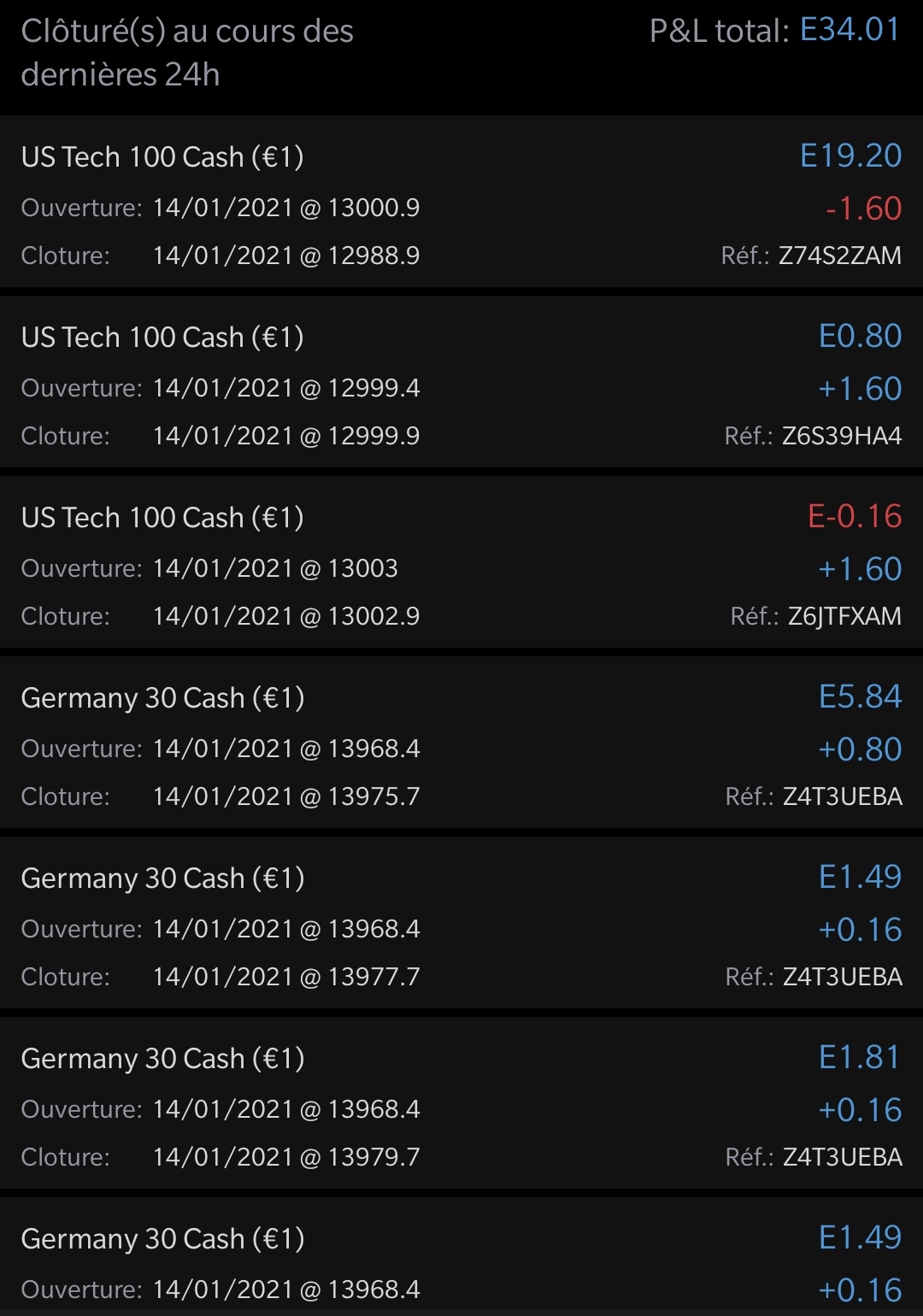Select the Germany 30 trade closed at 13979.7

pyautogui.click(x=461, y=1107)
